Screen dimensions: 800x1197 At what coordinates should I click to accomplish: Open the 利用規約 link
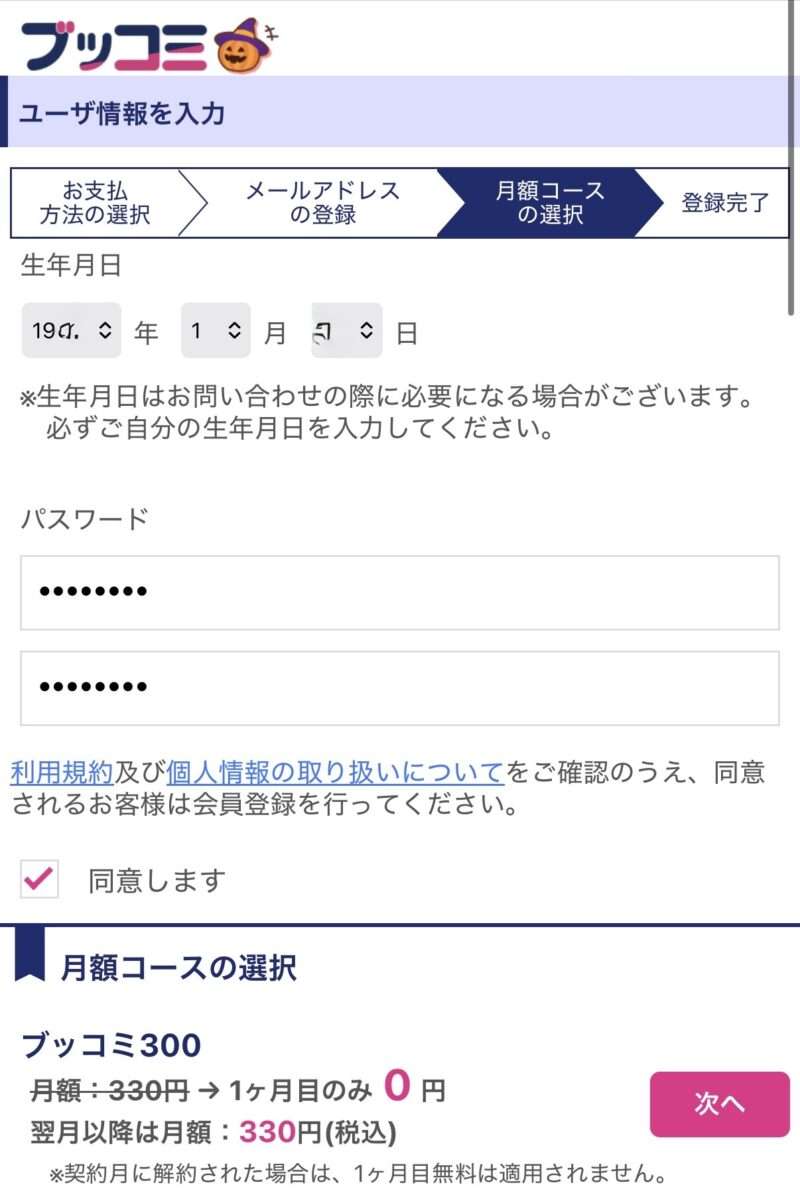[61, 772]
